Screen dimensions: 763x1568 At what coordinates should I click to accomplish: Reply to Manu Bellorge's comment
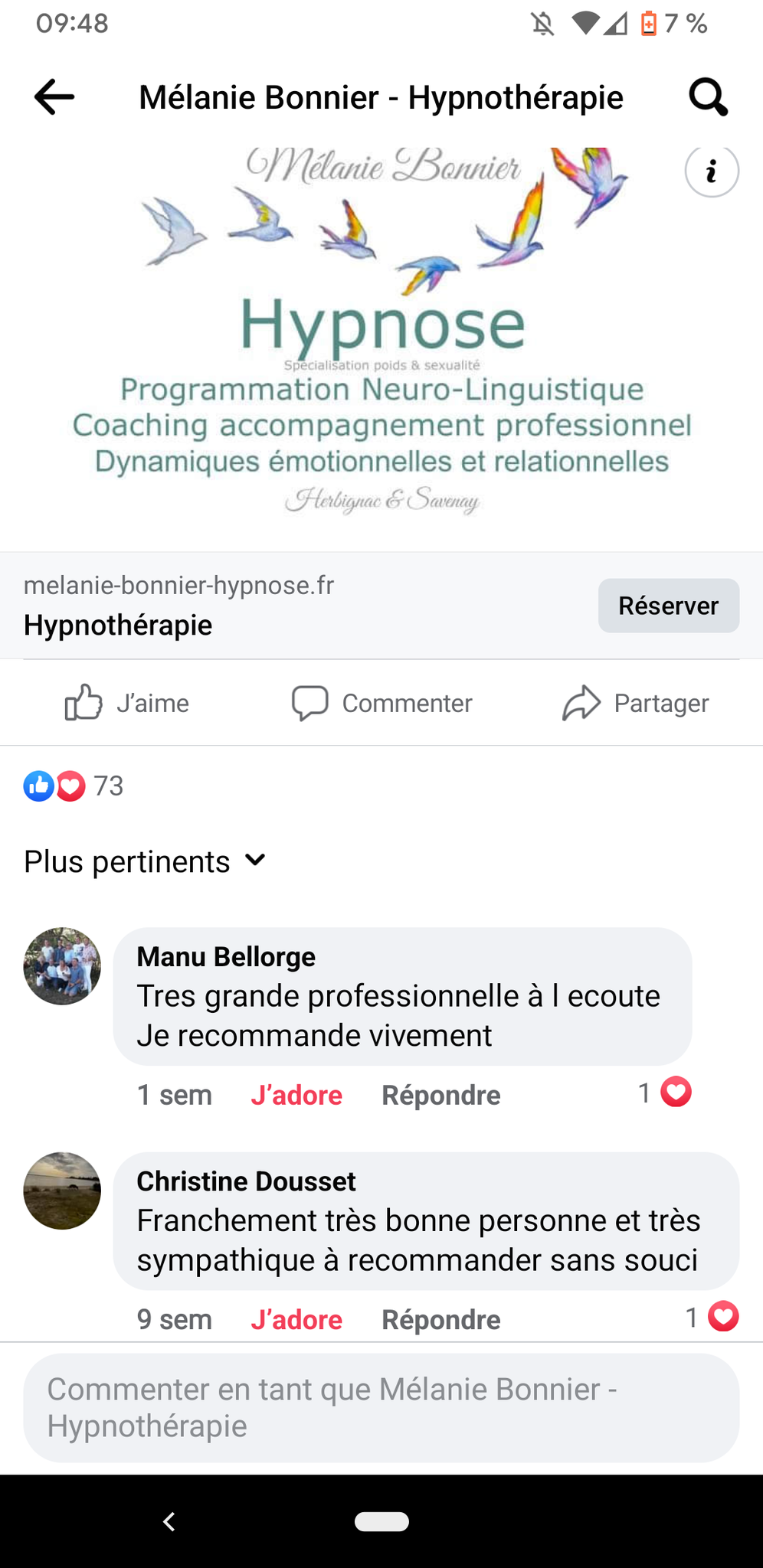(x=441, y=1095)
